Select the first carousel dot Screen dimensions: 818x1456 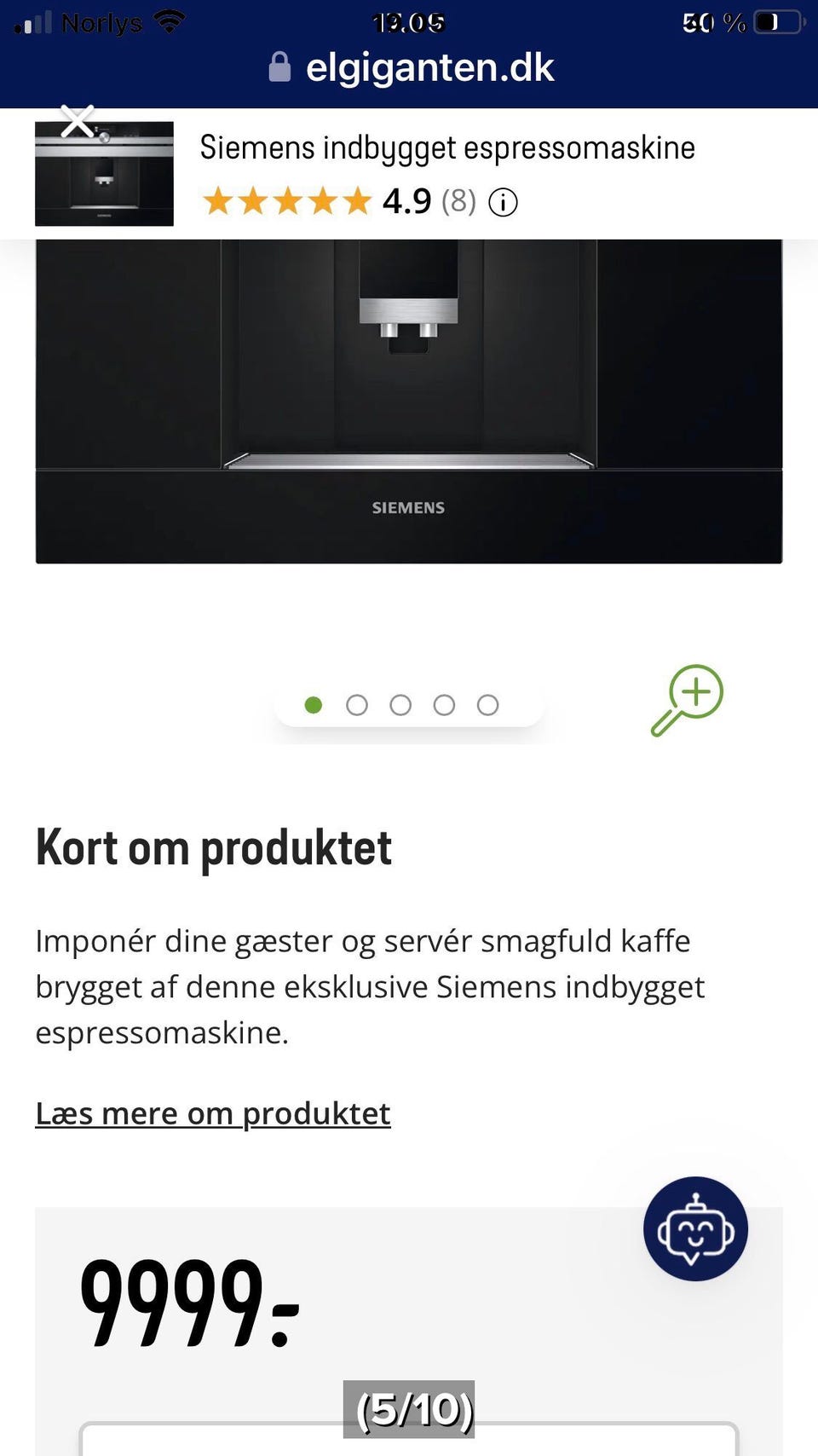tap(314, 705)
